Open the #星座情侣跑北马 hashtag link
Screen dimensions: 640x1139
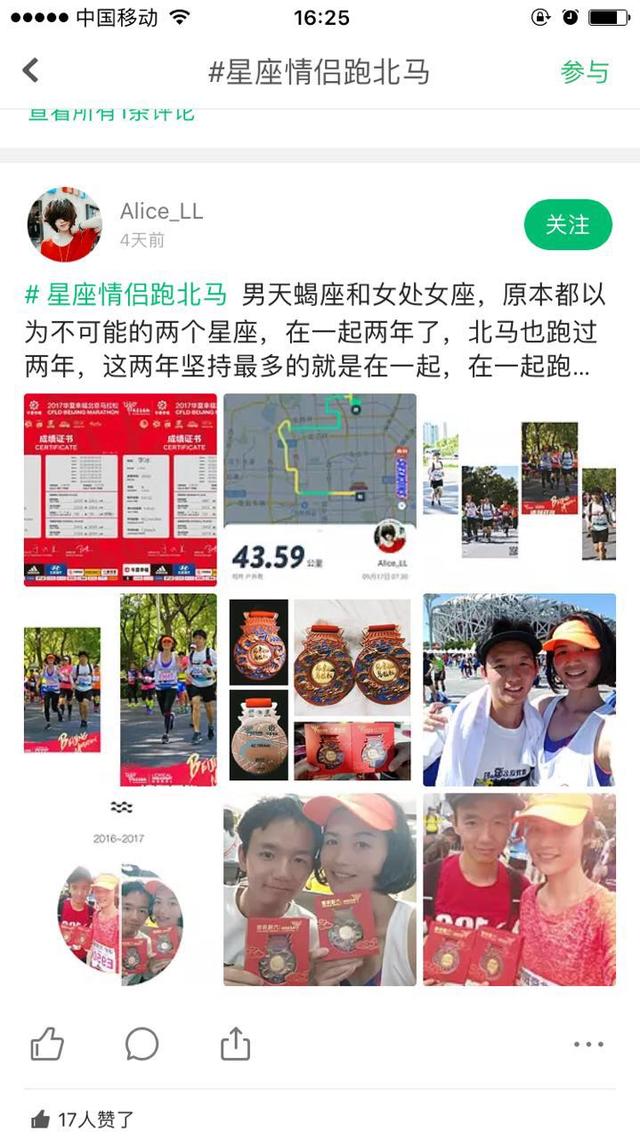126,295
